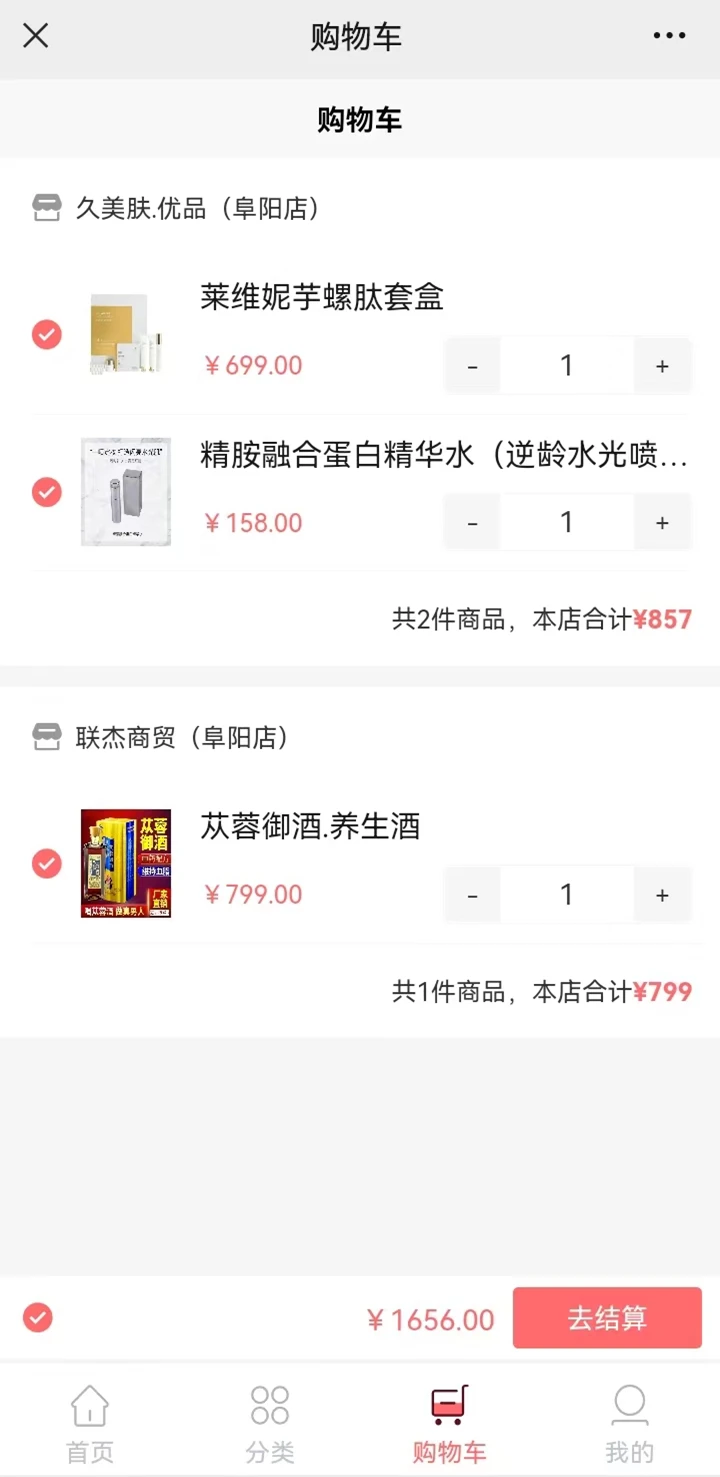720x1477 pixels.
Task: Close the shopping cart page
Action: (x=36, y=37)
